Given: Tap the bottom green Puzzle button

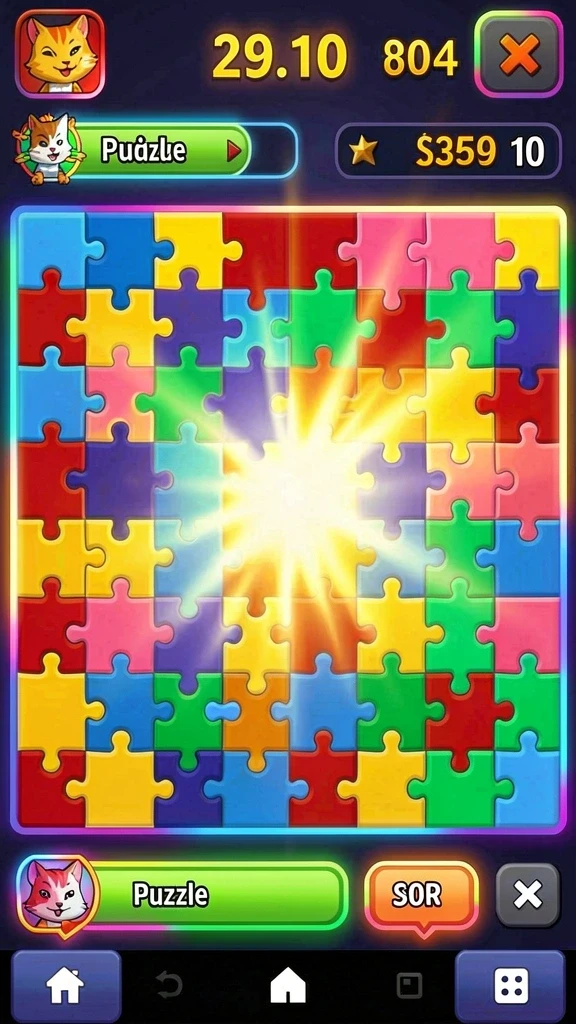Looking at the screenshot, I should tap(216, 895).
